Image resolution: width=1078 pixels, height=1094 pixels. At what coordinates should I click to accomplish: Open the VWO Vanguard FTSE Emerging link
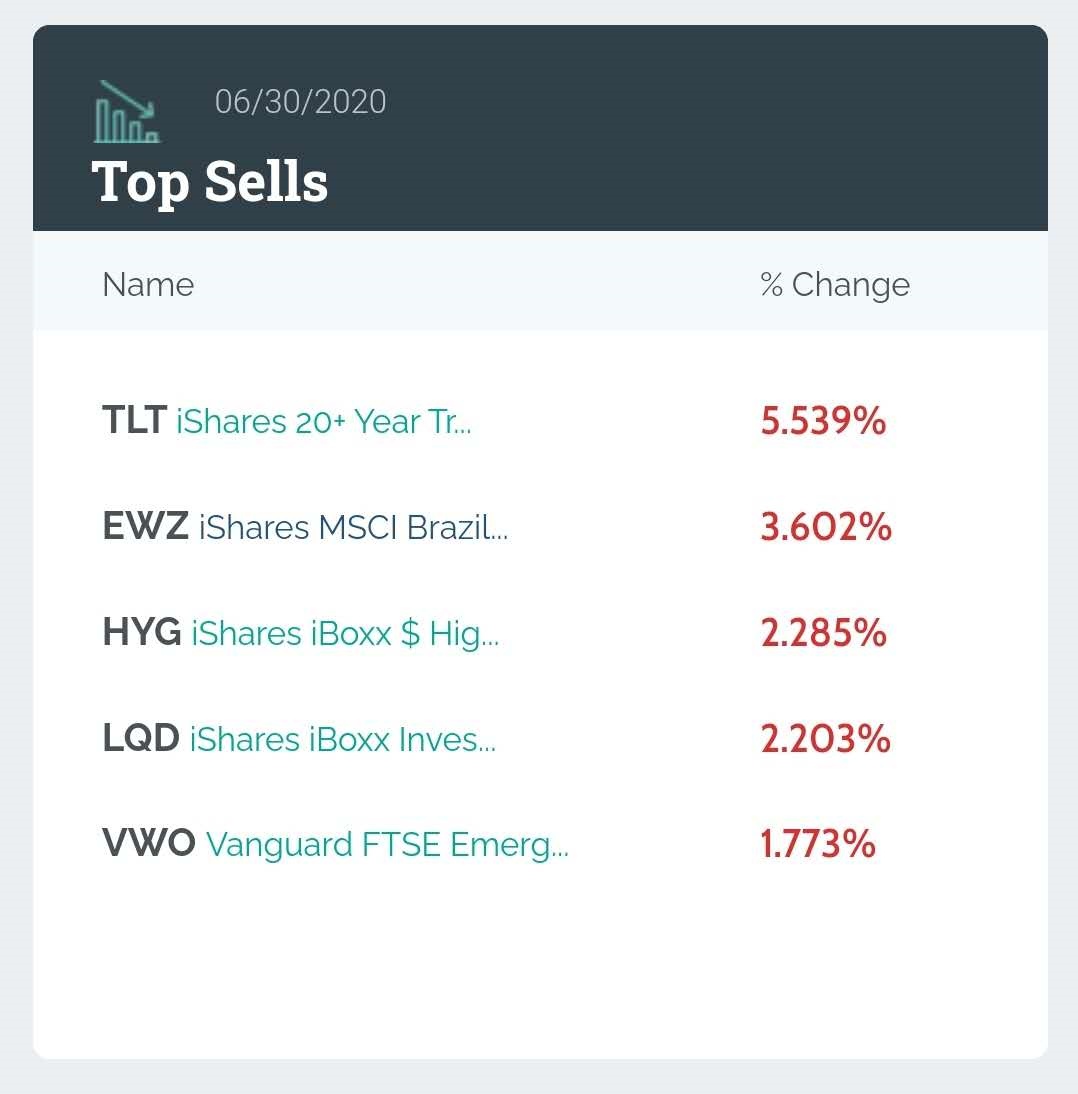pos(386,845)
